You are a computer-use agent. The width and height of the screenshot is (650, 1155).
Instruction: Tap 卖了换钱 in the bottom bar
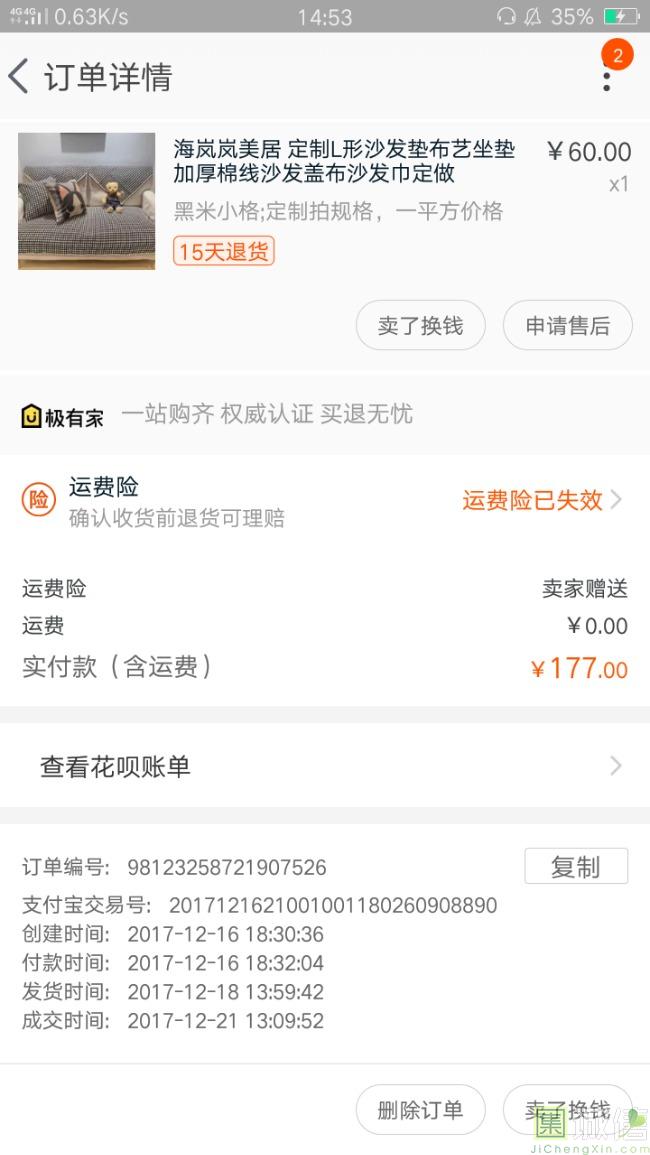point(567,1110)
